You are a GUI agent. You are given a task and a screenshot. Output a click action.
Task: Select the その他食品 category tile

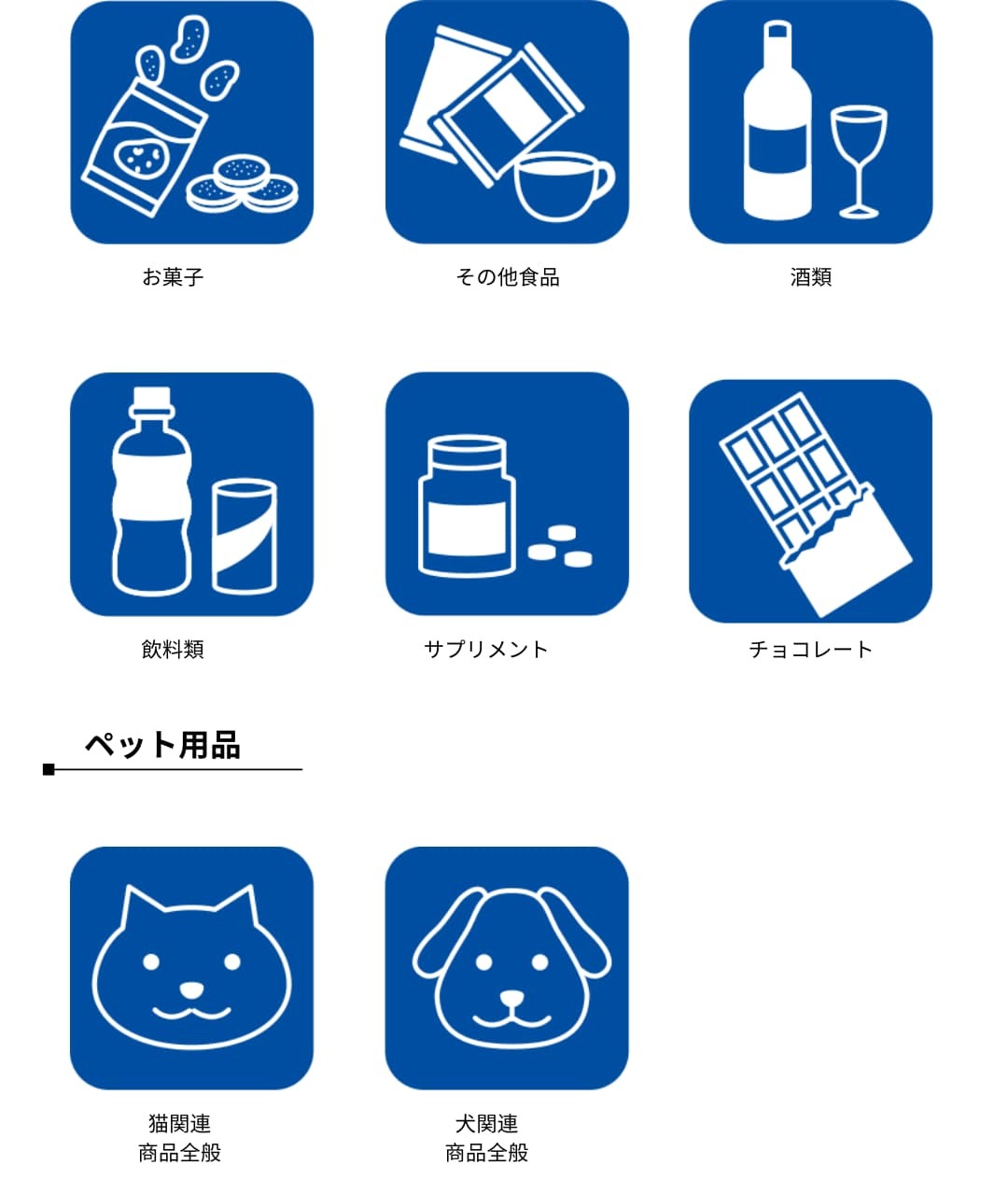(x=507, y=123)
